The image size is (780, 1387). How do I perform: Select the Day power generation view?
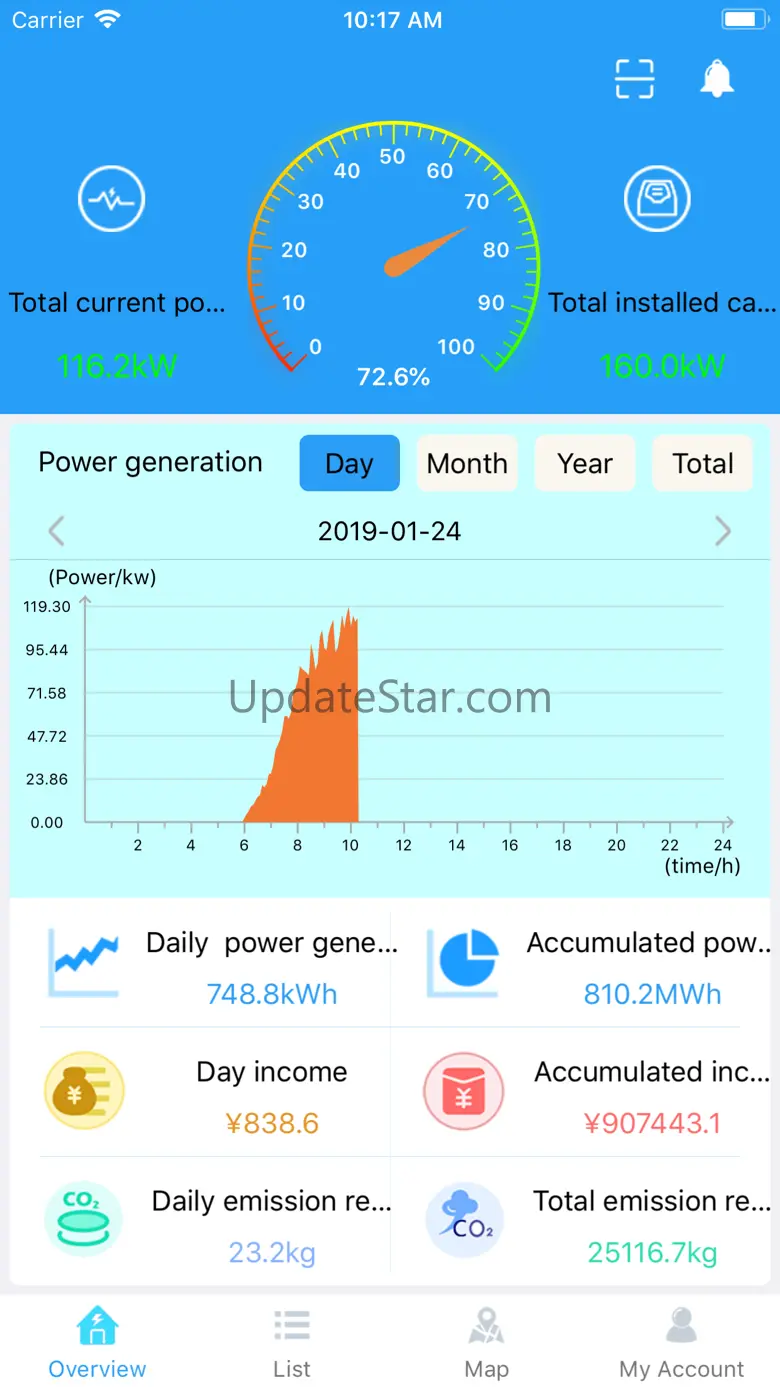[x=349, y=463]
